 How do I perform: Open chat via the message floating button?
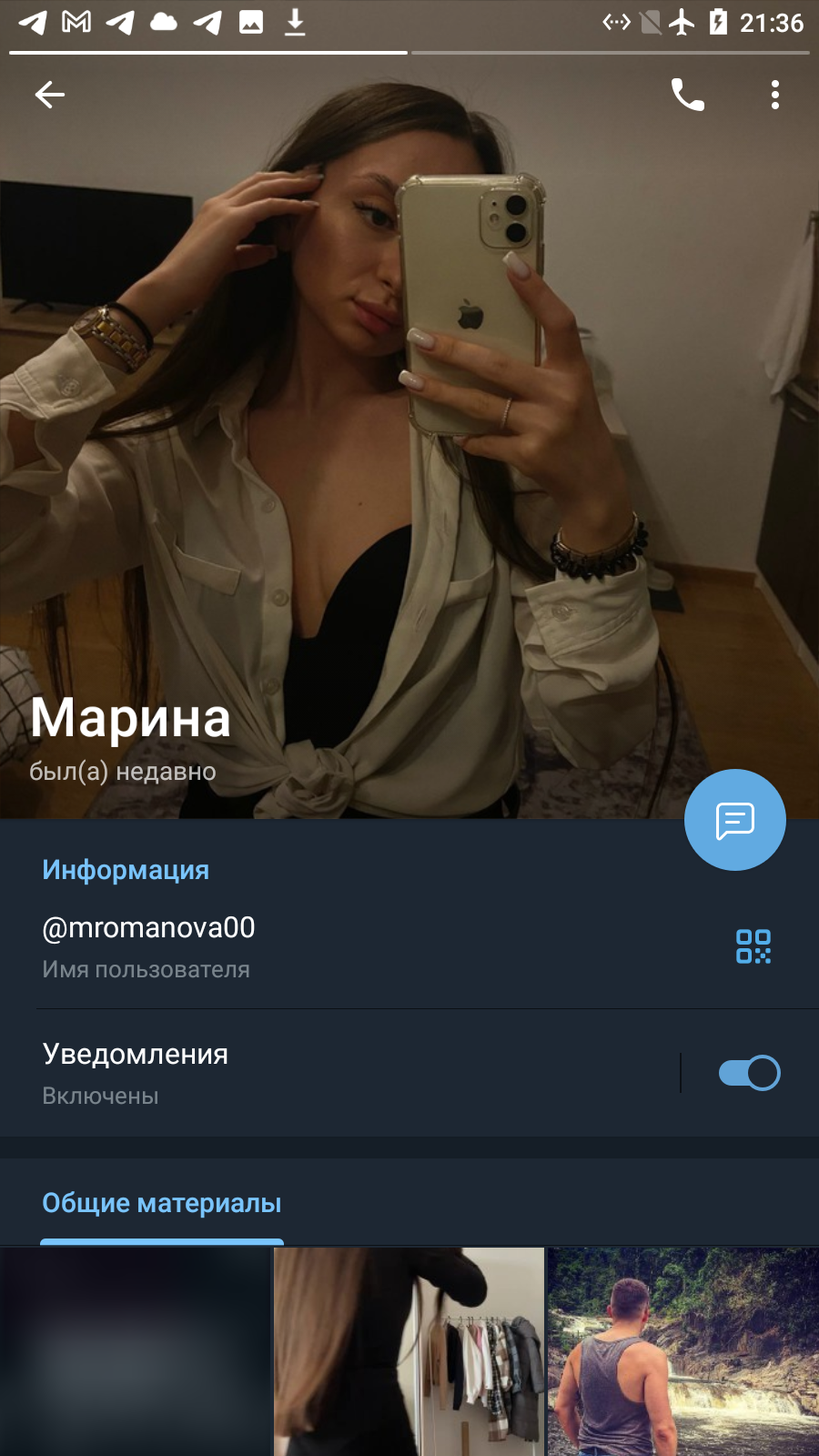(735, 820)
